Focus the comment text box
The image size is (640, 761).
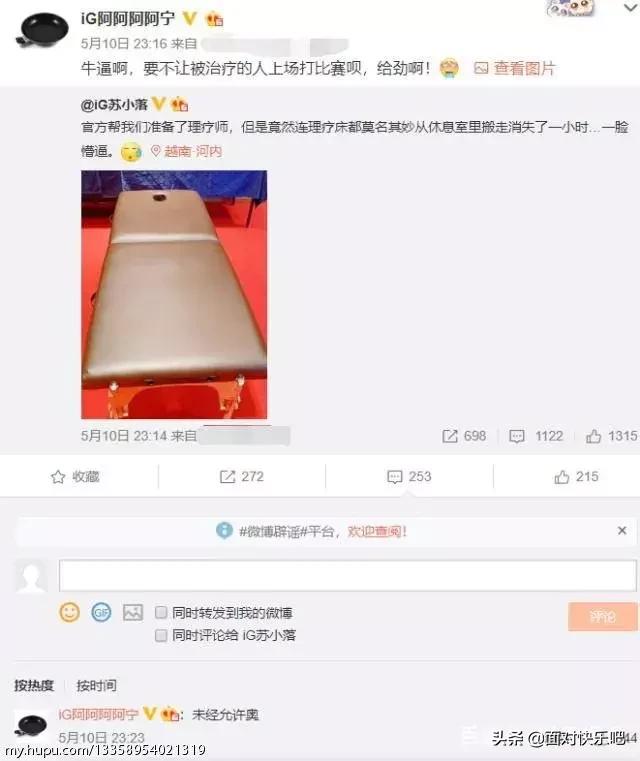[347, 576]
